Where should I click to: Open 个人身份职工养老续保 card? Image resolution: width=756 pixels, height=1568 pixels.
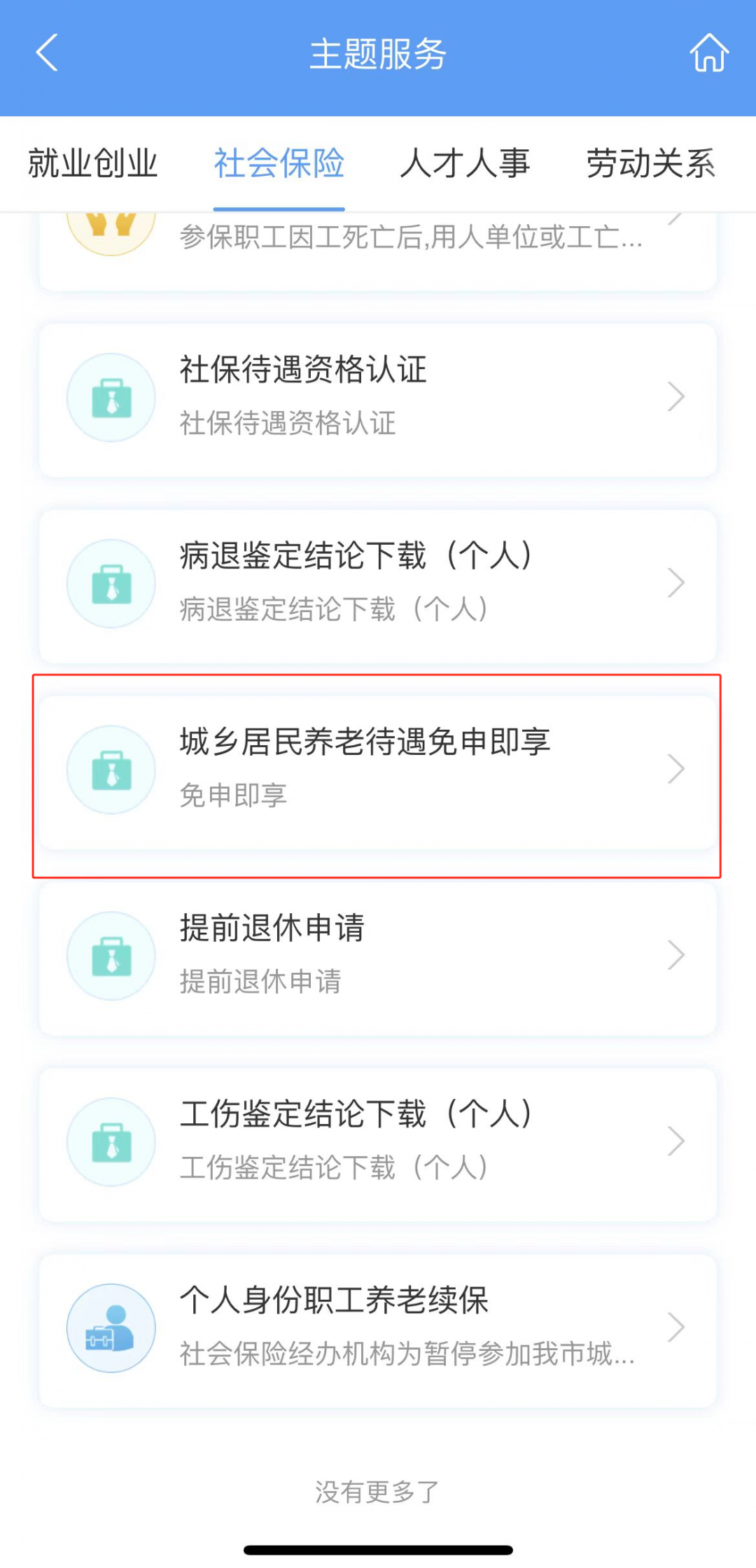(378, 1329)
